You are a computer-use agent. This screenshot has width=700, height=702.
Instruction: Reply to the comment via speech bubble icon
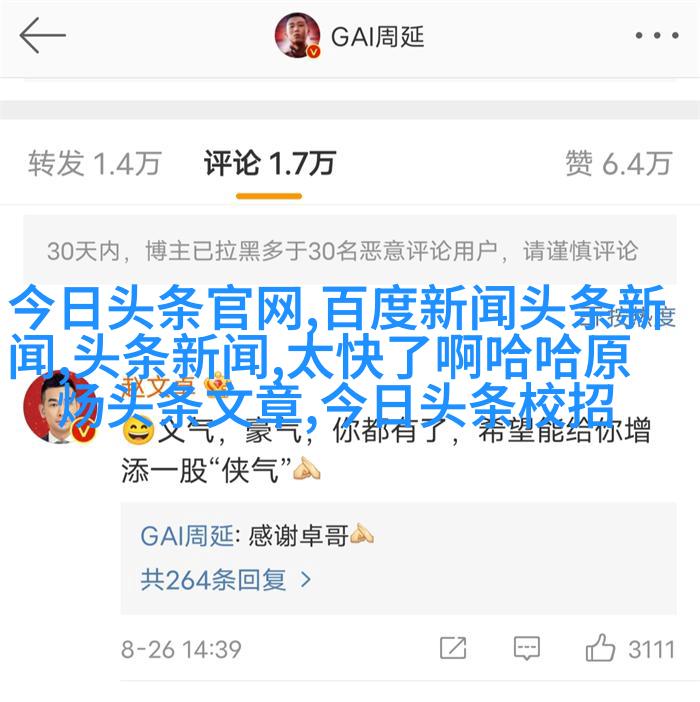coord(527,648)
